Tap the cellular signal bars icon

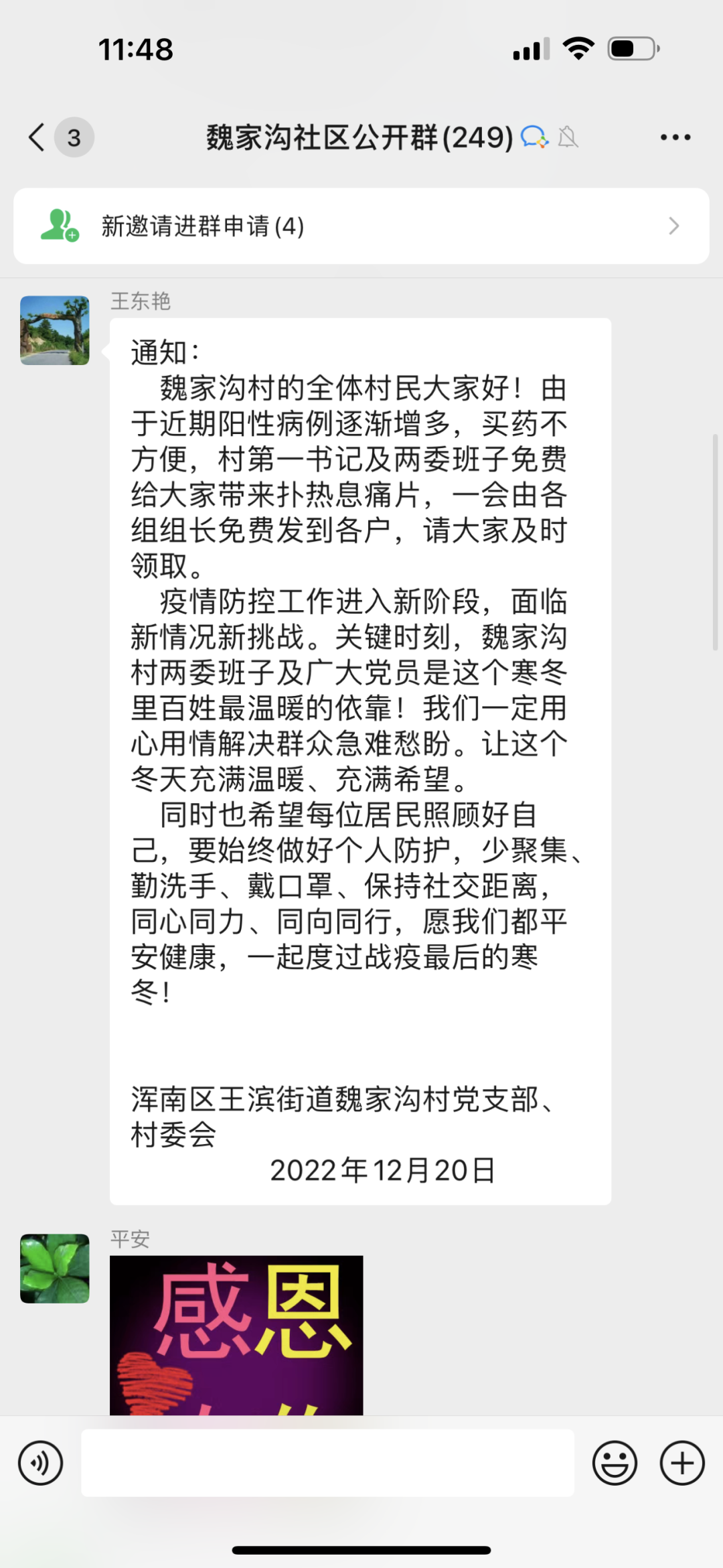[x=530, y=49]
